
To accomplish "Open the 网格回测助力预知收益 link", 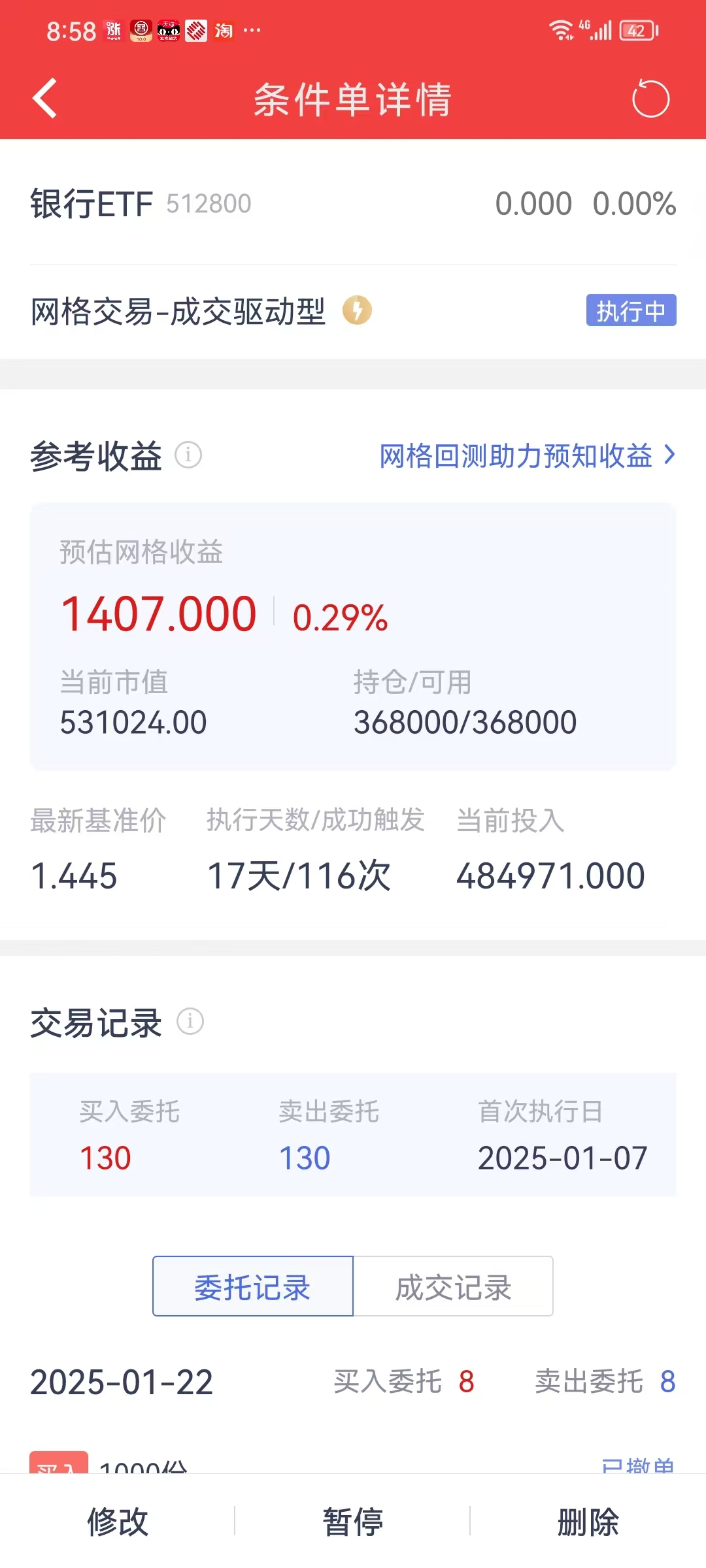I will (527, 455).
